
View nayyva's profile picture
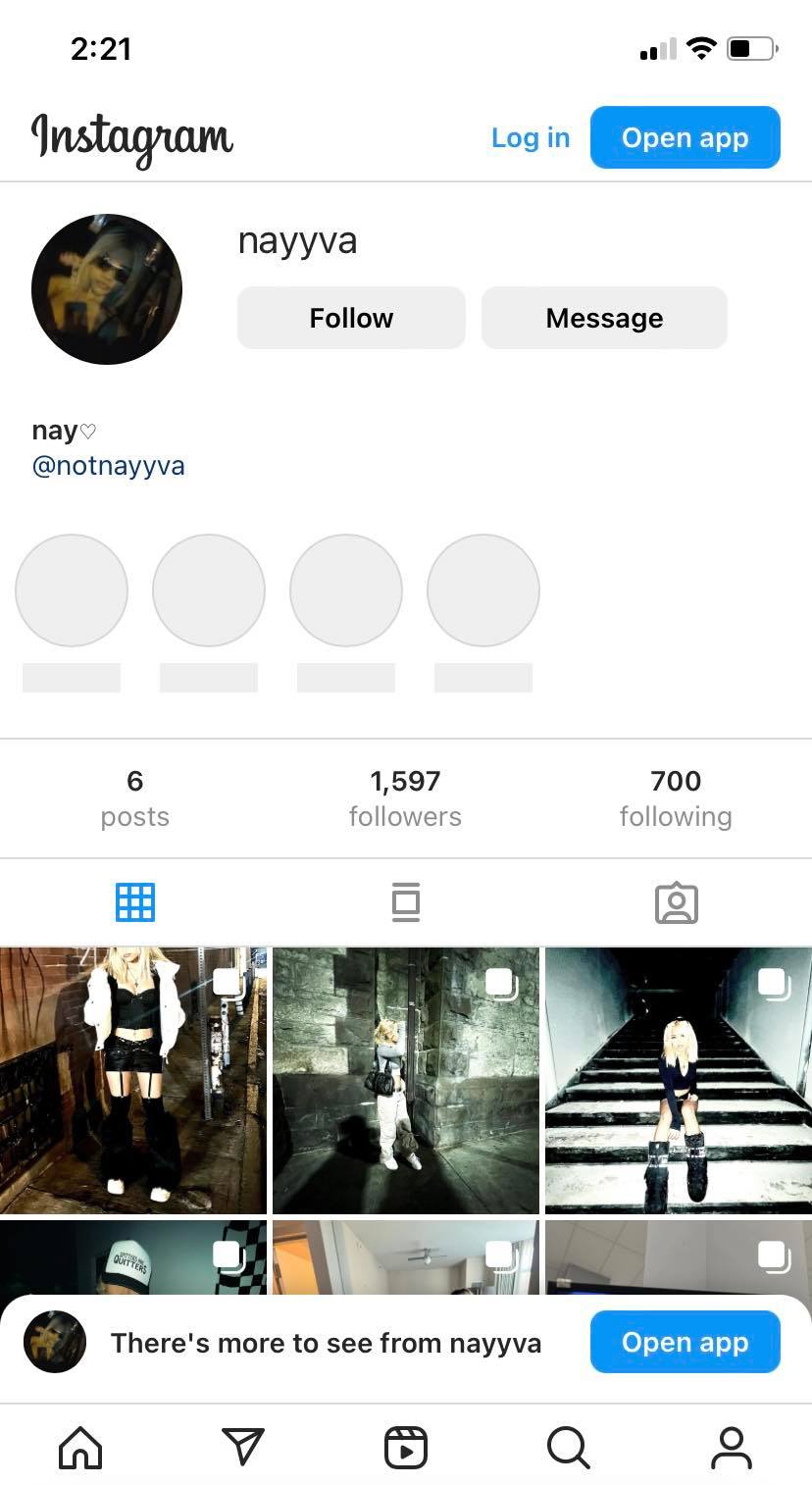click(x=107, y=289)
